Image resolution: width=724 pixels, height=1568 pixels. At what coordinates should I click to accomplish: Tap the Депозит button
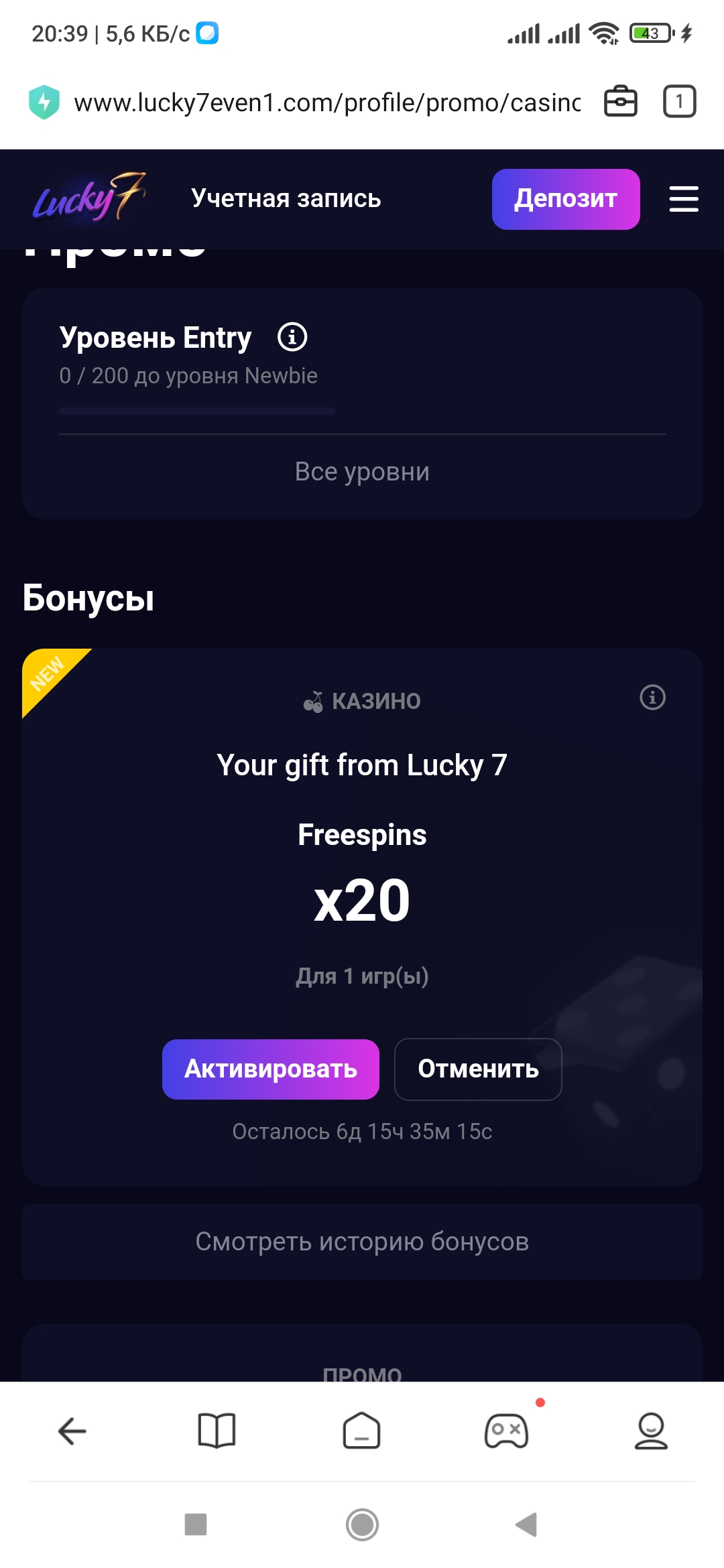pos(565,199)
